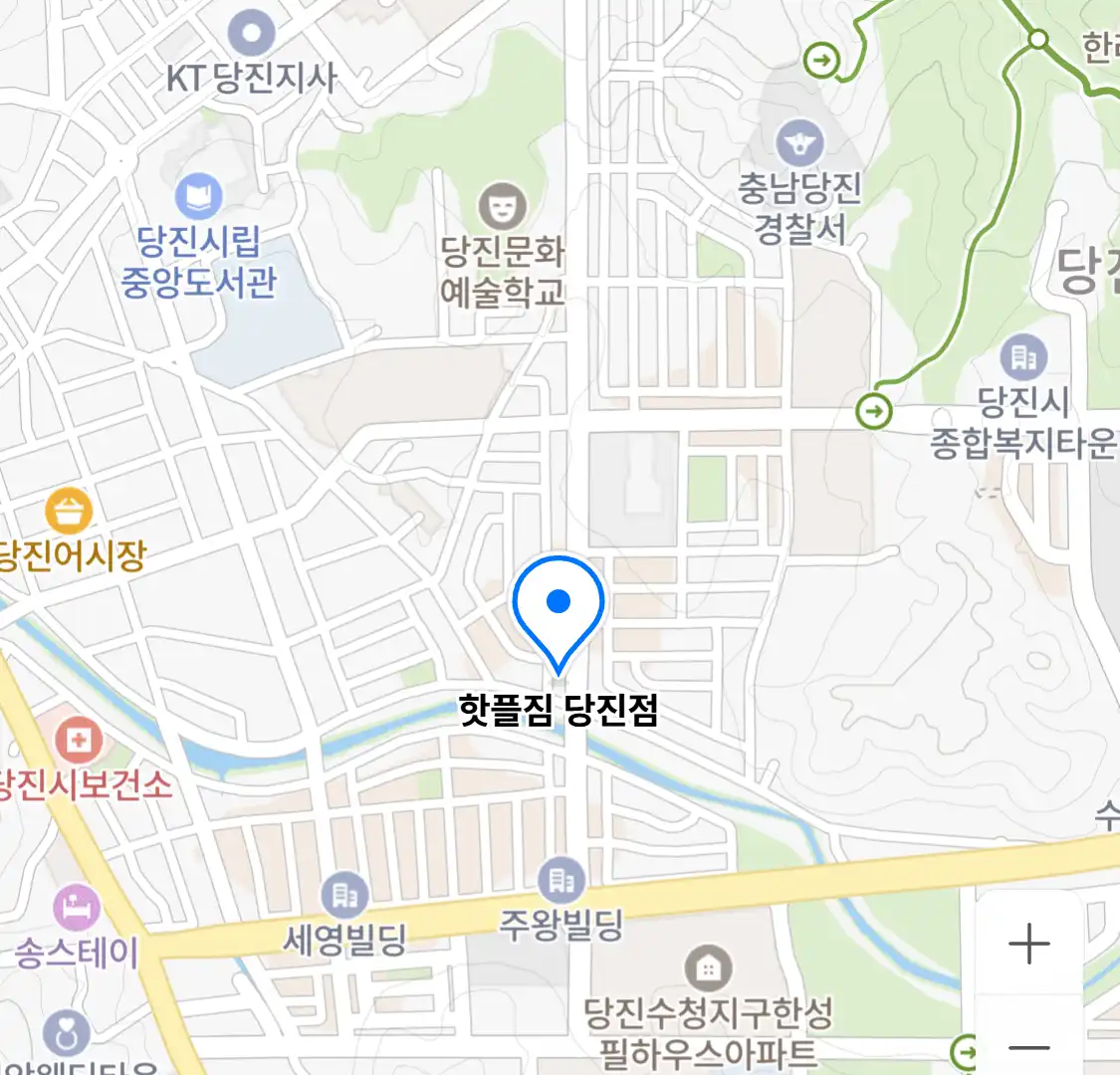Open the 당진어시장 marker
1120x1075 pixels.
click(x=69, y=511)
